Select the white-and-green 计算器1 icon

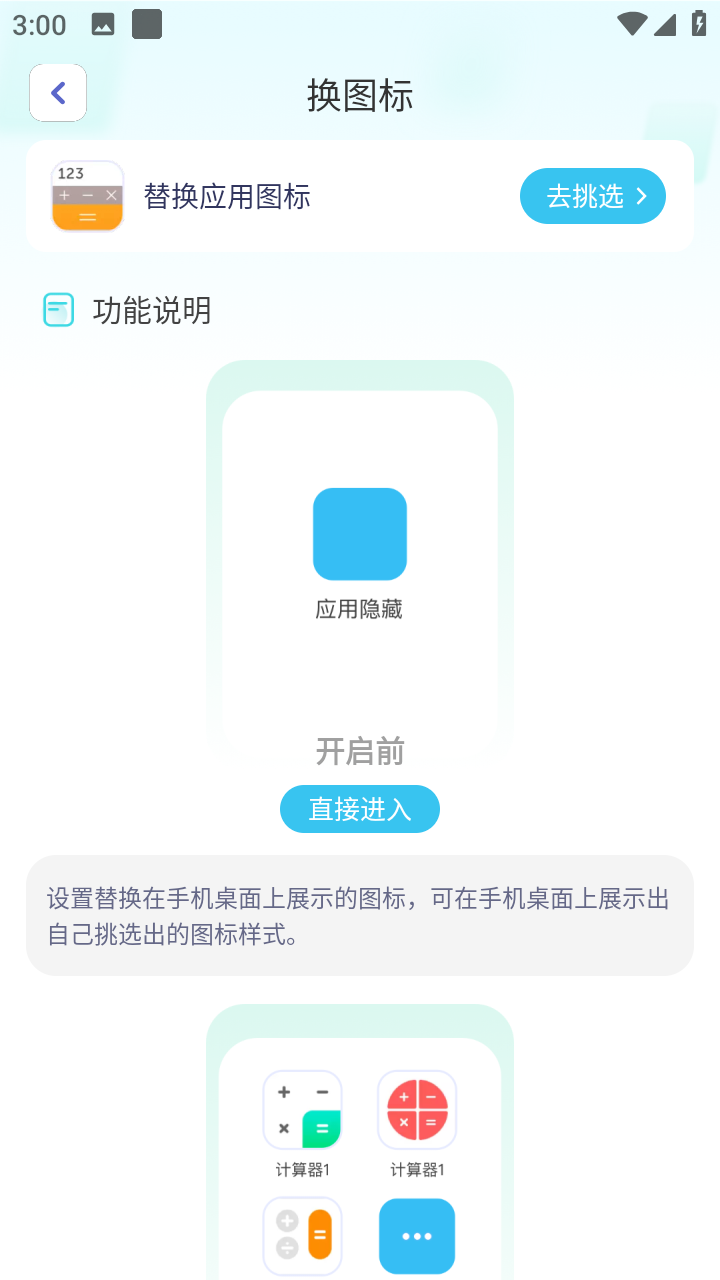(x=302, y=1110)
